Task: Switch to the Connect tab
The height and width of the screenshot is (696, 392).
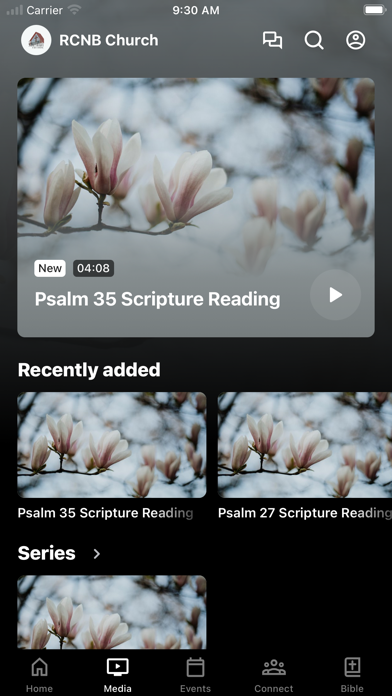Action: pyautogui.click(x=274, y=675)
